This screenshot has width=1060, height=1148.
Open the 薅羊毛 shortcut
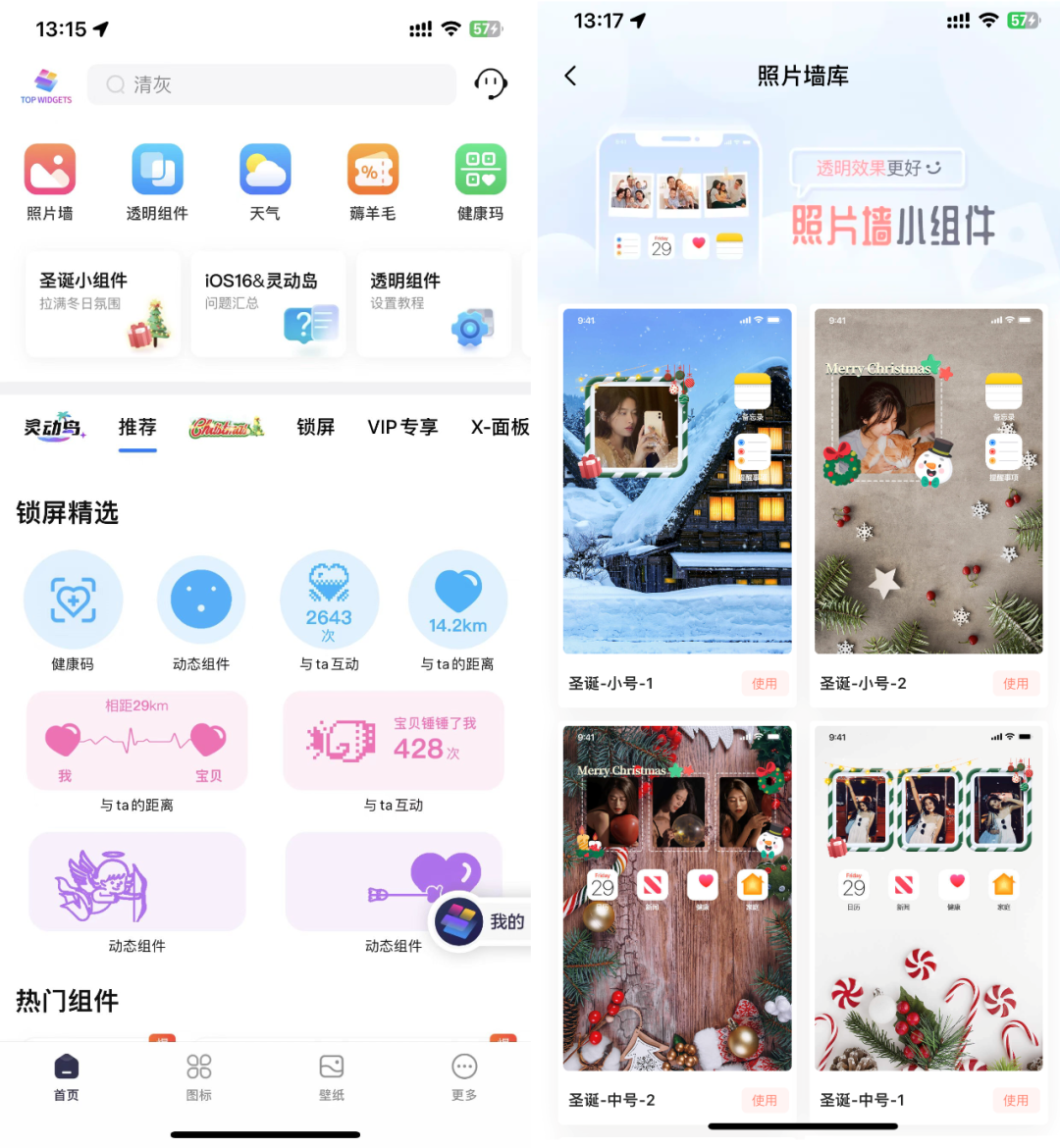pos(373,183)
